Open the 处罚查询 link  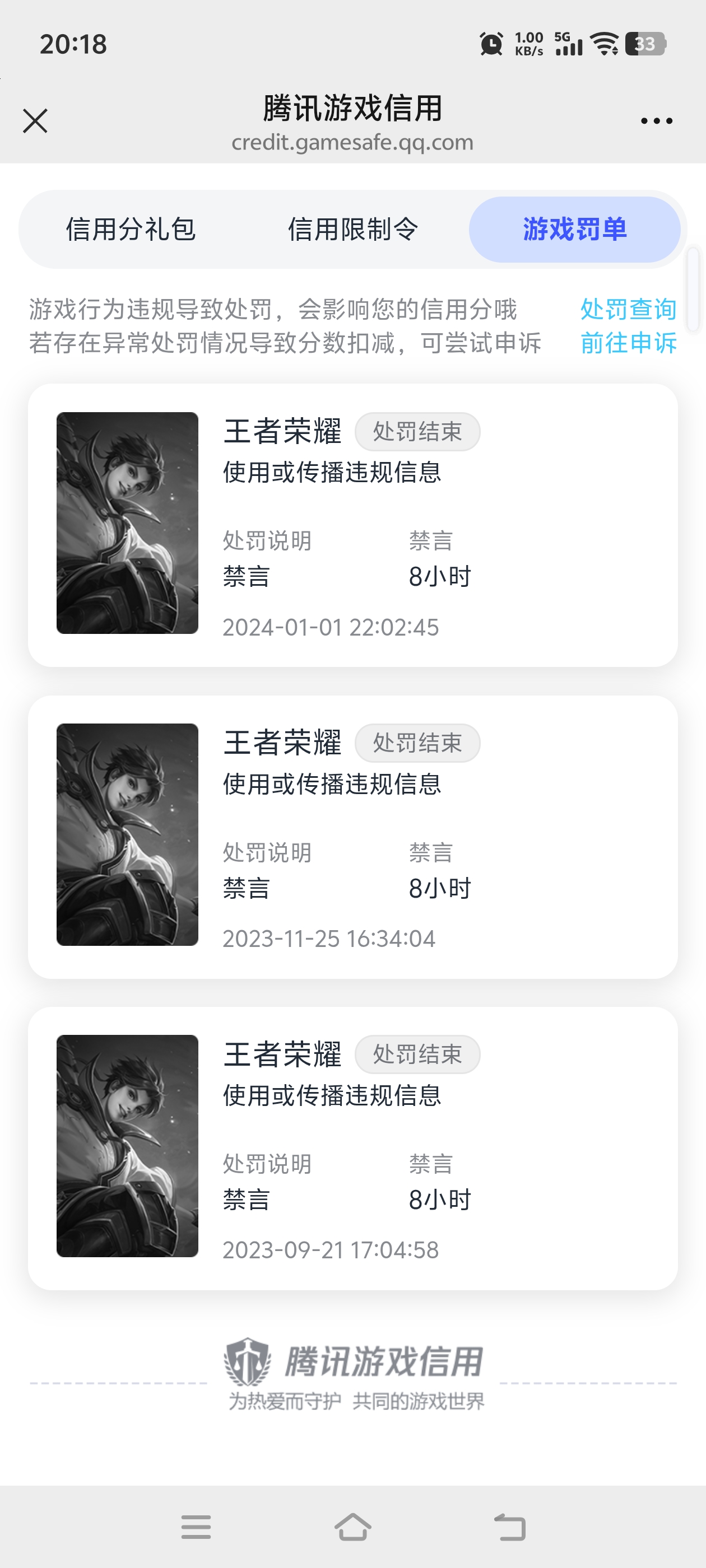[x=628, y=309]
